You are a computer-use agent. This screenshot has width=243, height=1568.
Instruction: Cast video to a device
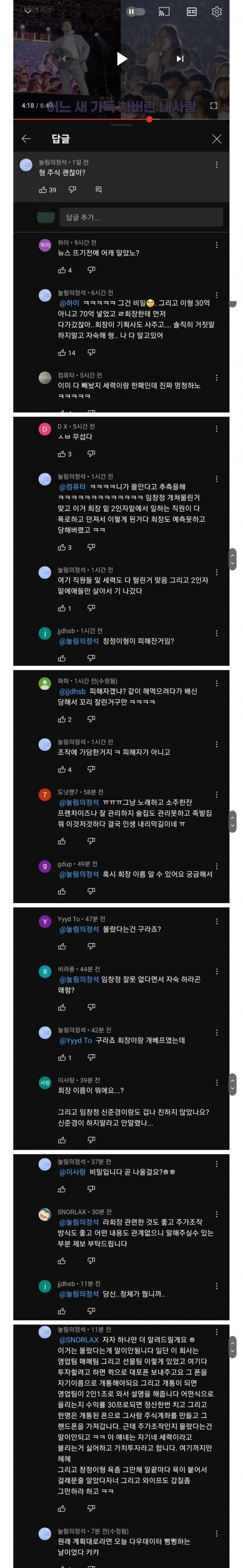[x=163, y=12]
